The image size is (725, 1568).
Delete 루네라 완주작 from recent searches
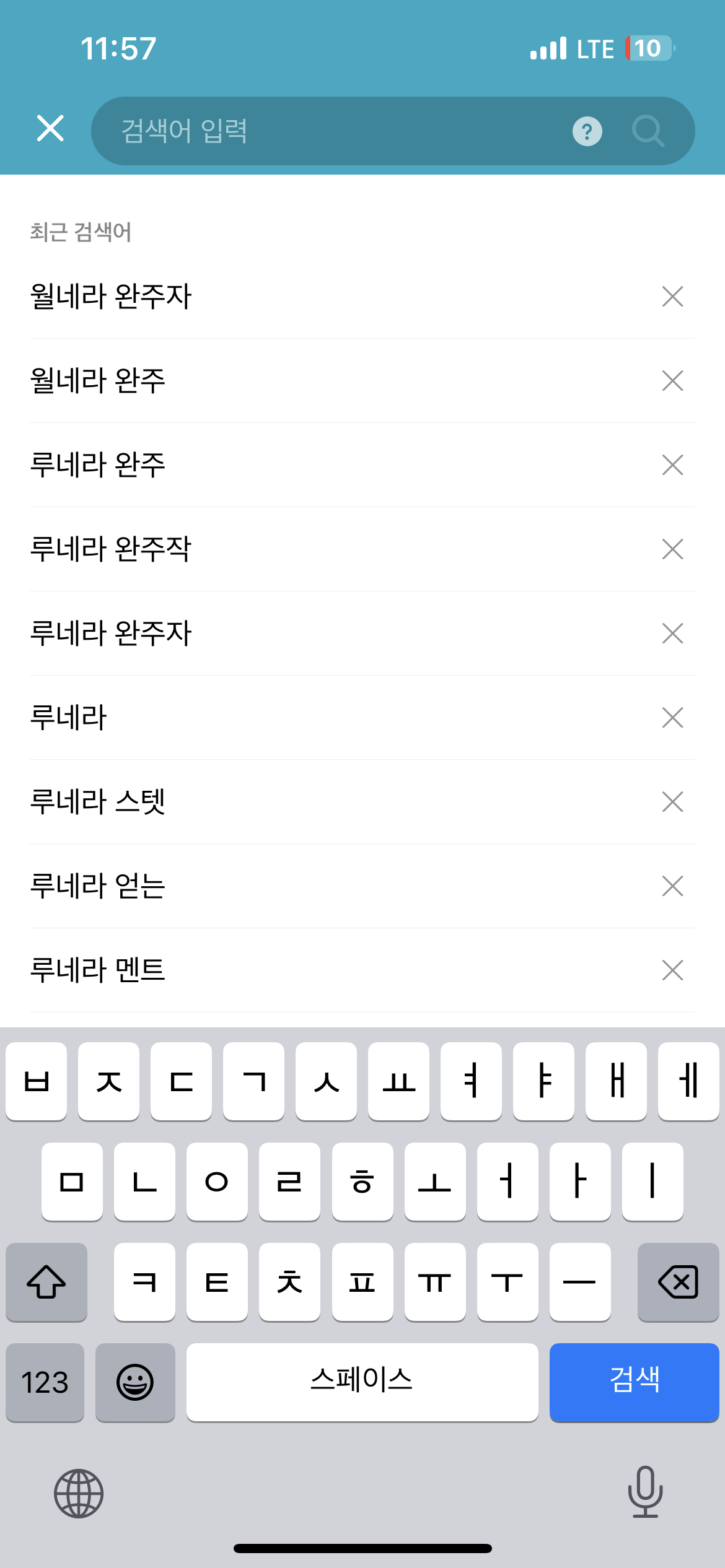tap(672, 549)
